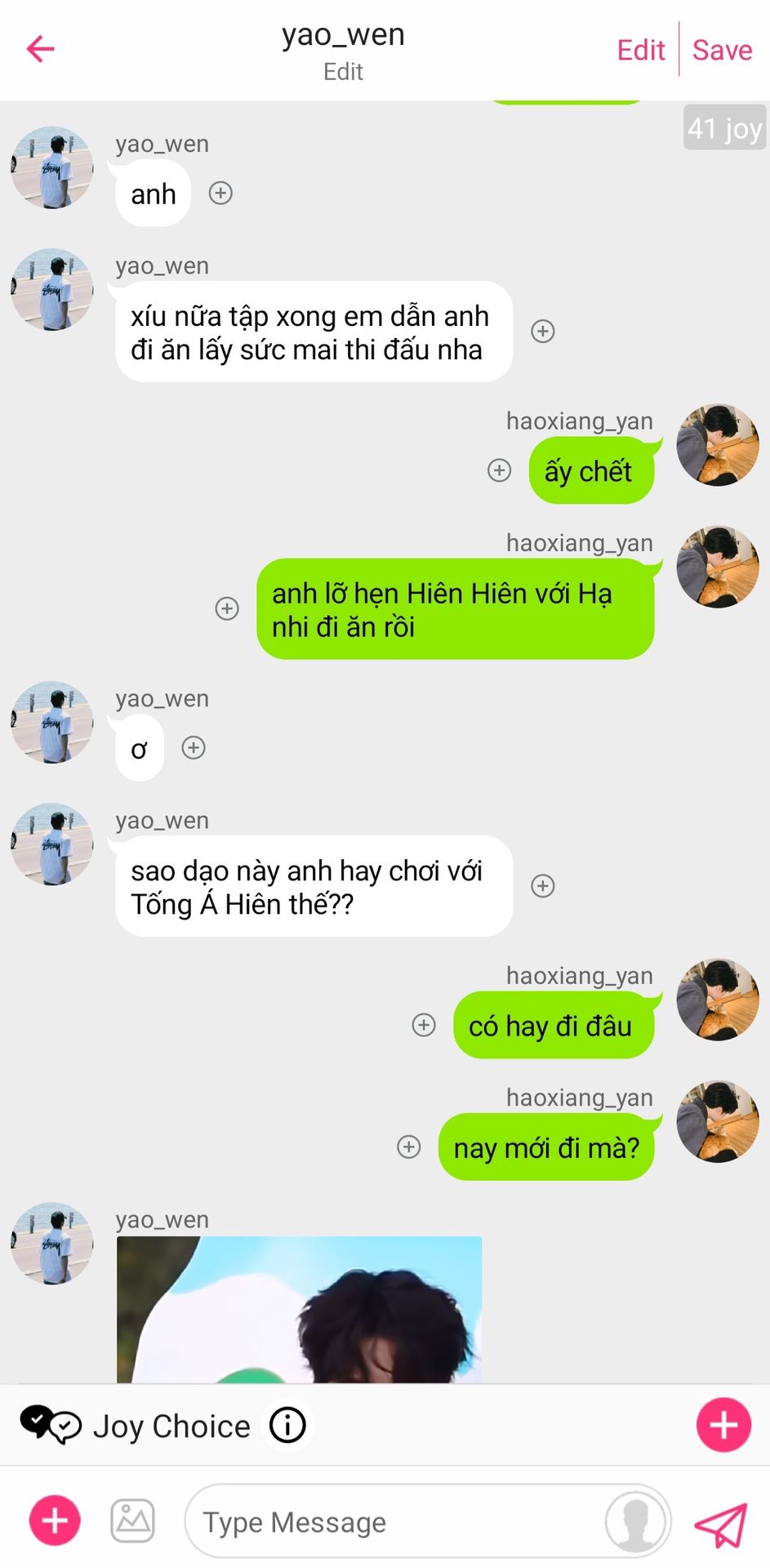Tap the plus next to 'anh' message

pos(220,193)
